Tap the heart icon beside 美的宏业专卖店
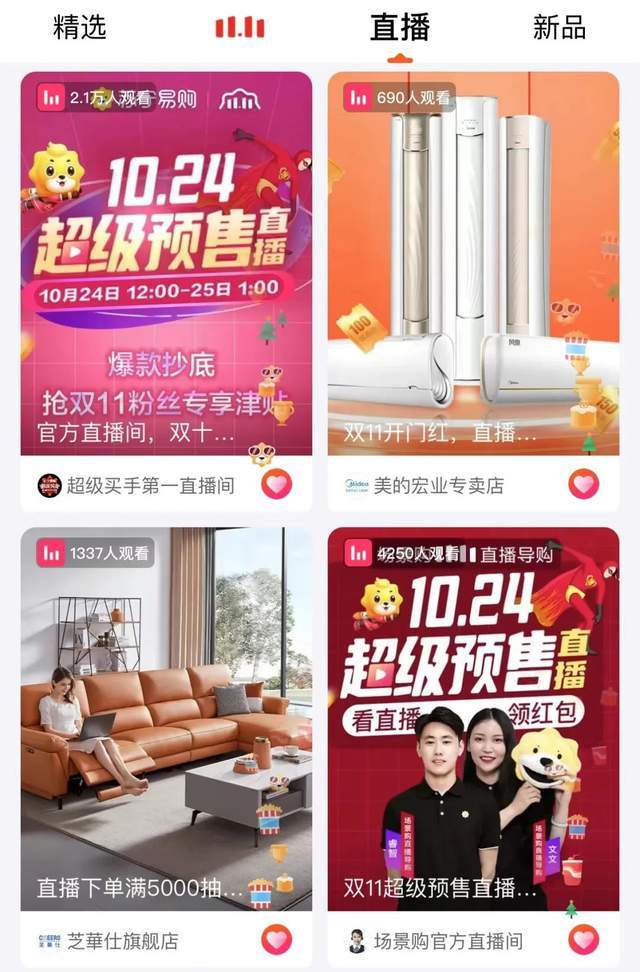This screenshot has height=972, width=640. [x=584, y=485]
